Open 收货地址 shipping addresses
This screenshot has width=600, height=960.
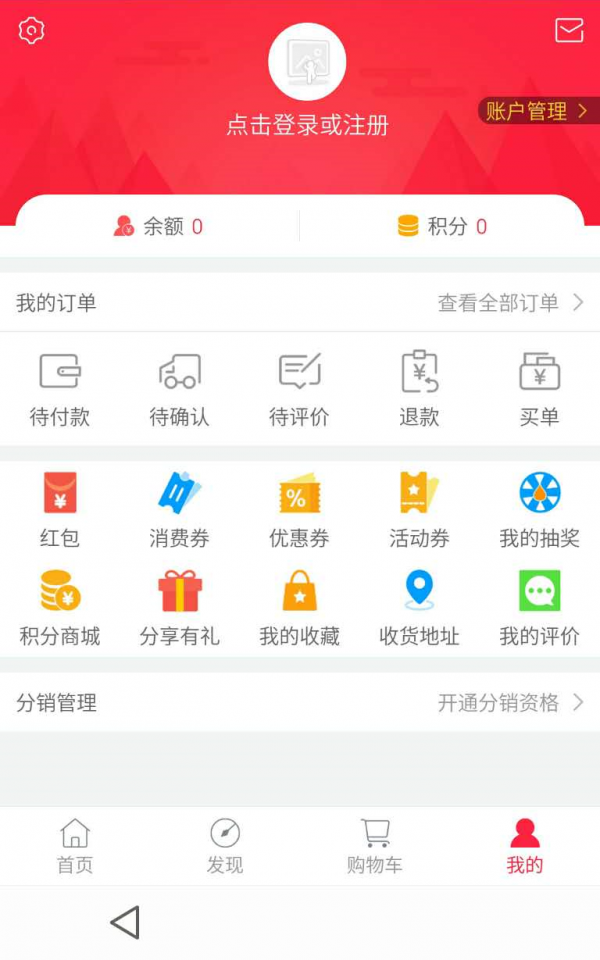pos(419,608)
